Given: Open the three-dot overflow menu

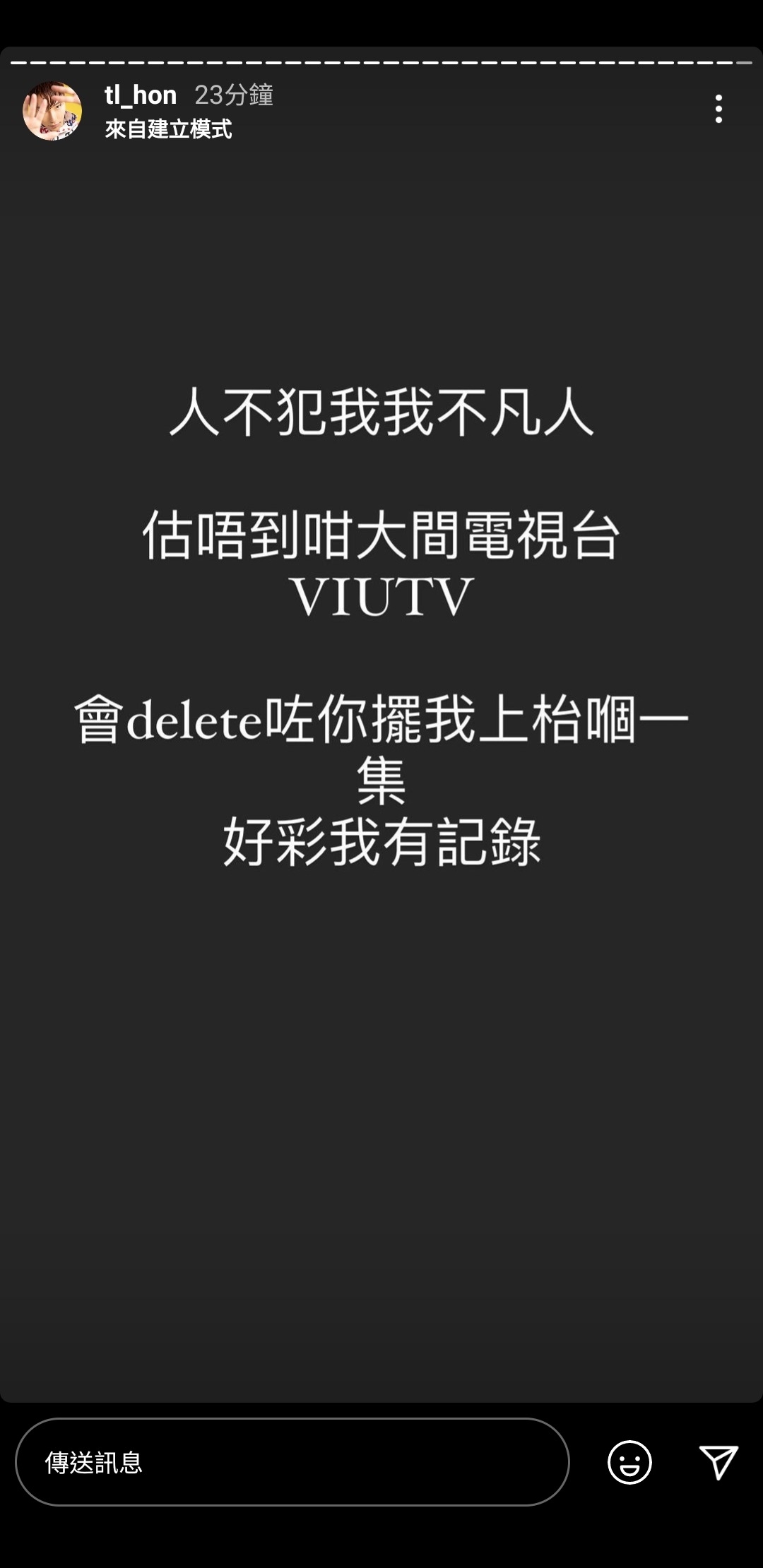Looking at the screenshot, I should point(718,109).
